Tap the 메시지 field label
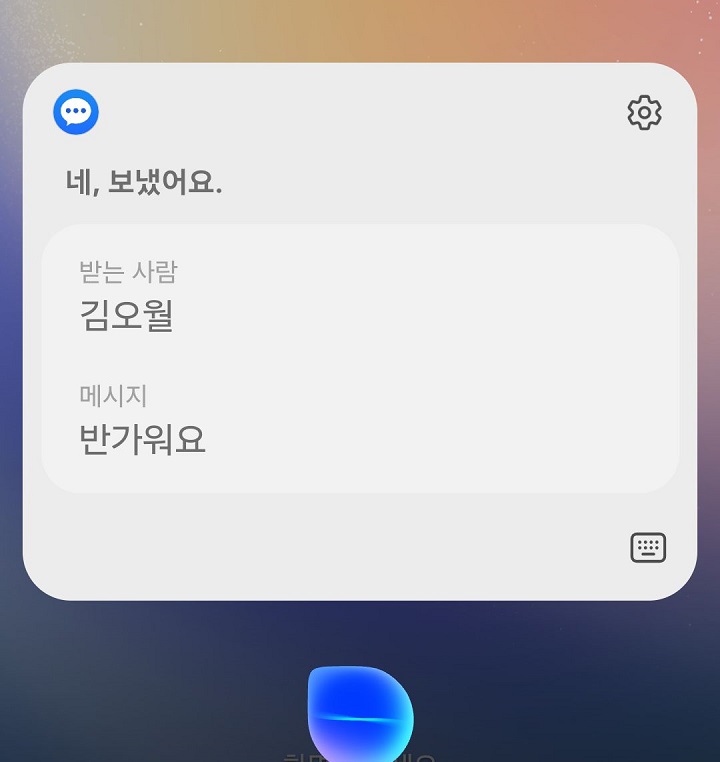This screenshot has width=720, height=762. coord(115,397)
